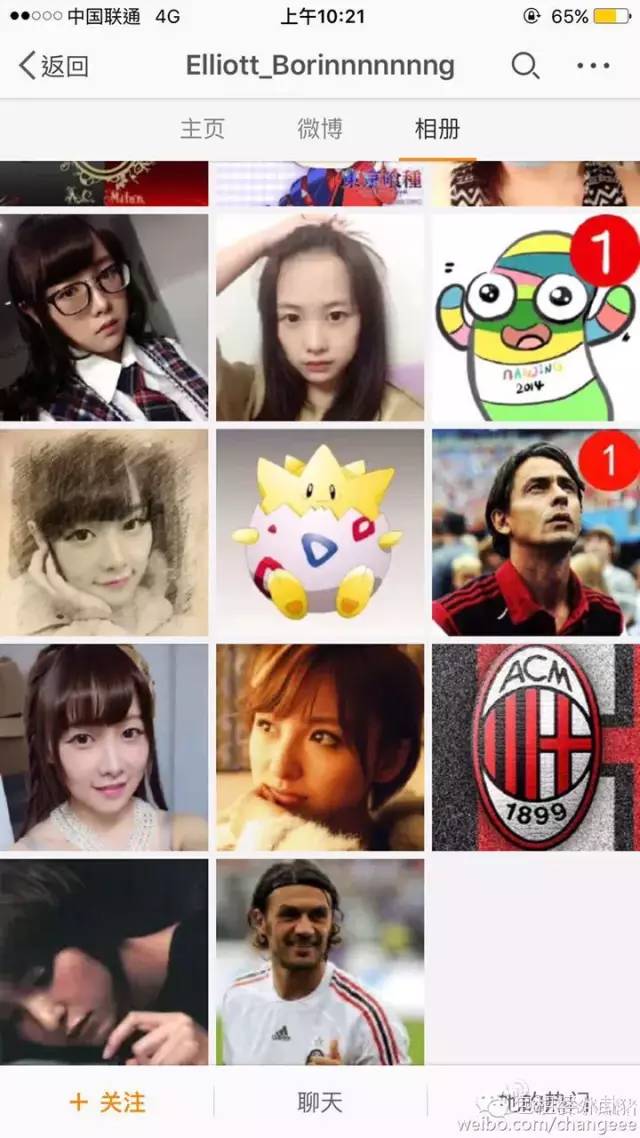View the photo of girl touching her hair
This screenshot has width=640, height=1138.
tap(320, 317)
